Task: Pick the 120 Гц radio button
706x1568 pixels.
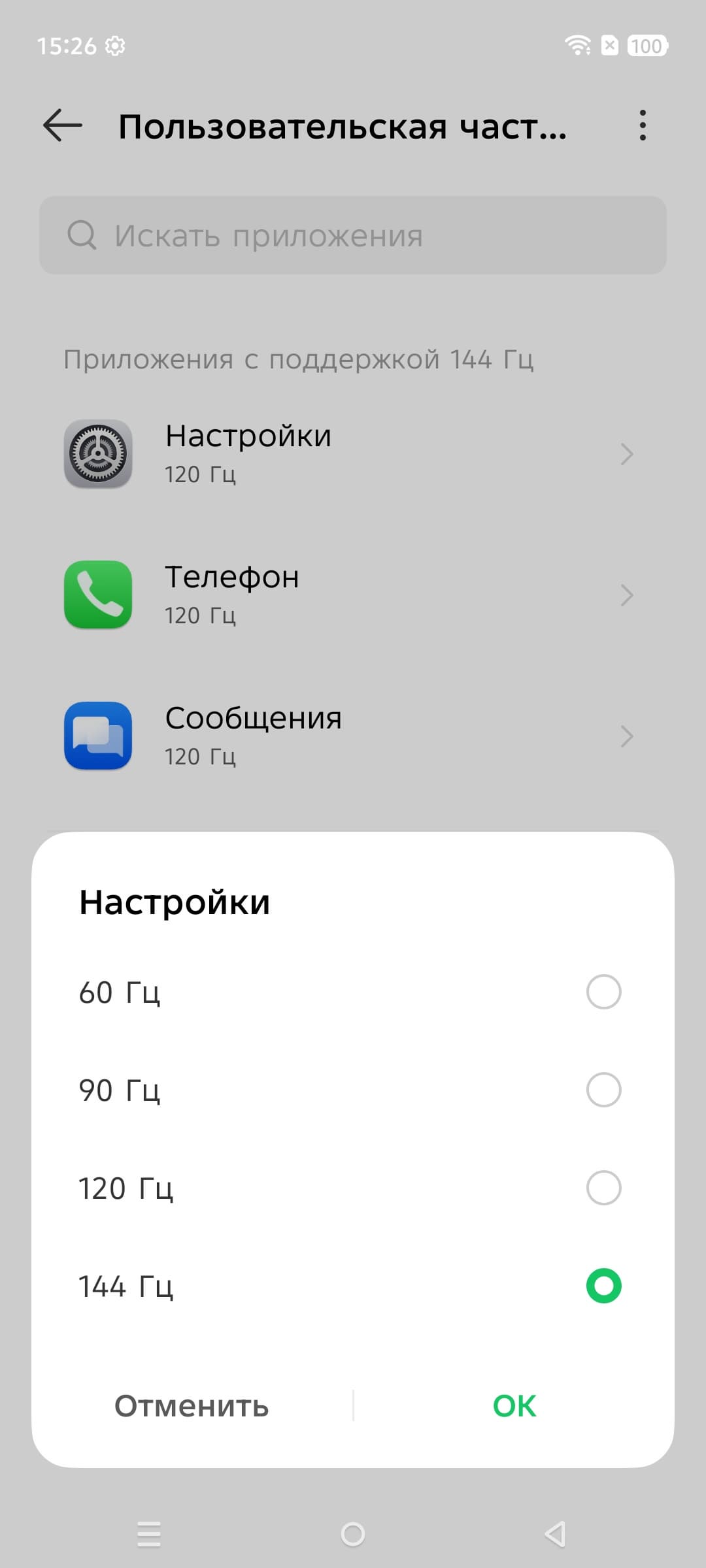Action: [603, 1188]
